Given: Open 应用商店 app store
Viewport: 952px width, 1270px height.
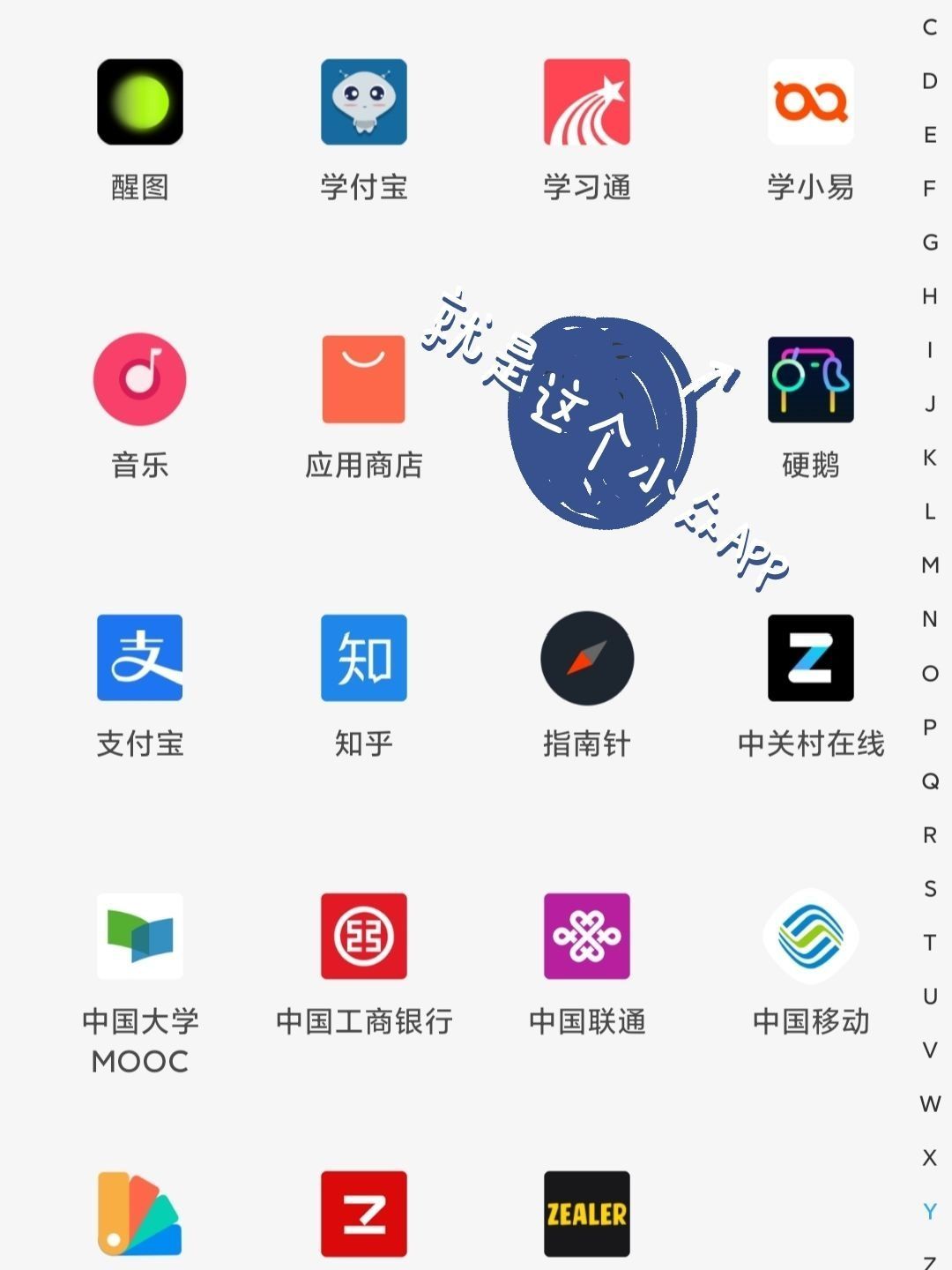Looking at the screenshot, I should click(363, 380).
